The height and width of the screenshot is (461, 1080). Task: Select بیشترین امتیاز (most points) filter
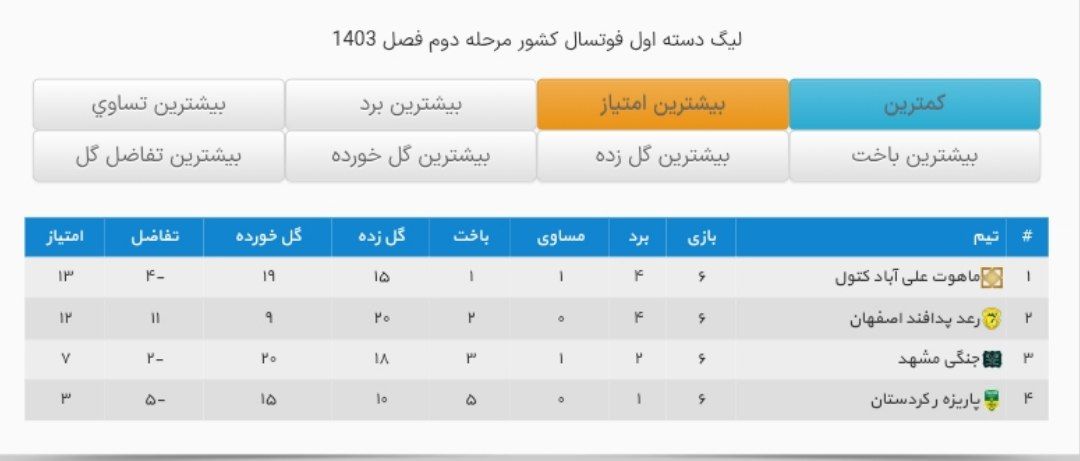(662, 104)
